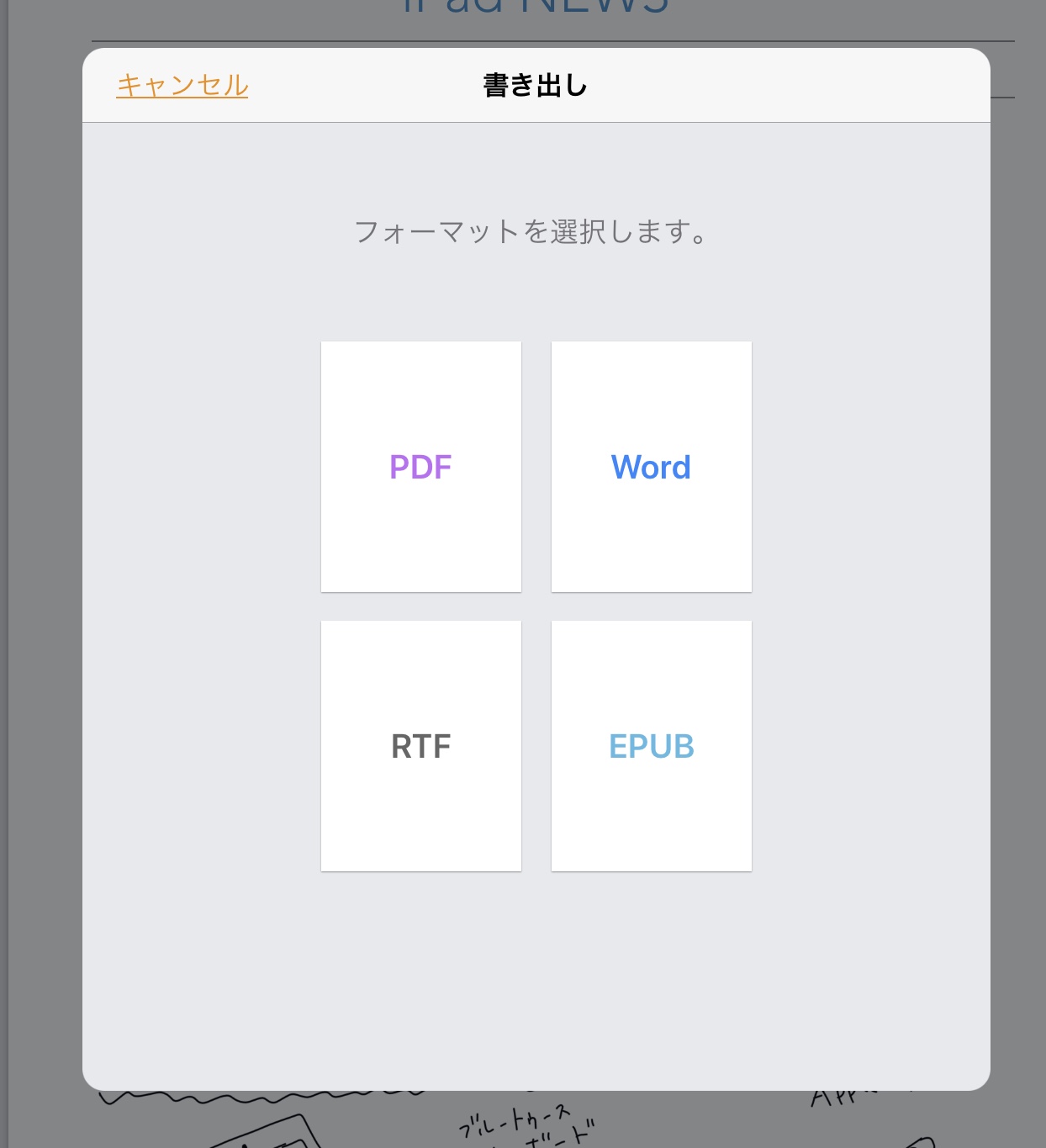The width and height of the screenshot is (1046, 1148).
Task: Export the document as RTF
Action: pyautogui.click(x=420, y=746)
